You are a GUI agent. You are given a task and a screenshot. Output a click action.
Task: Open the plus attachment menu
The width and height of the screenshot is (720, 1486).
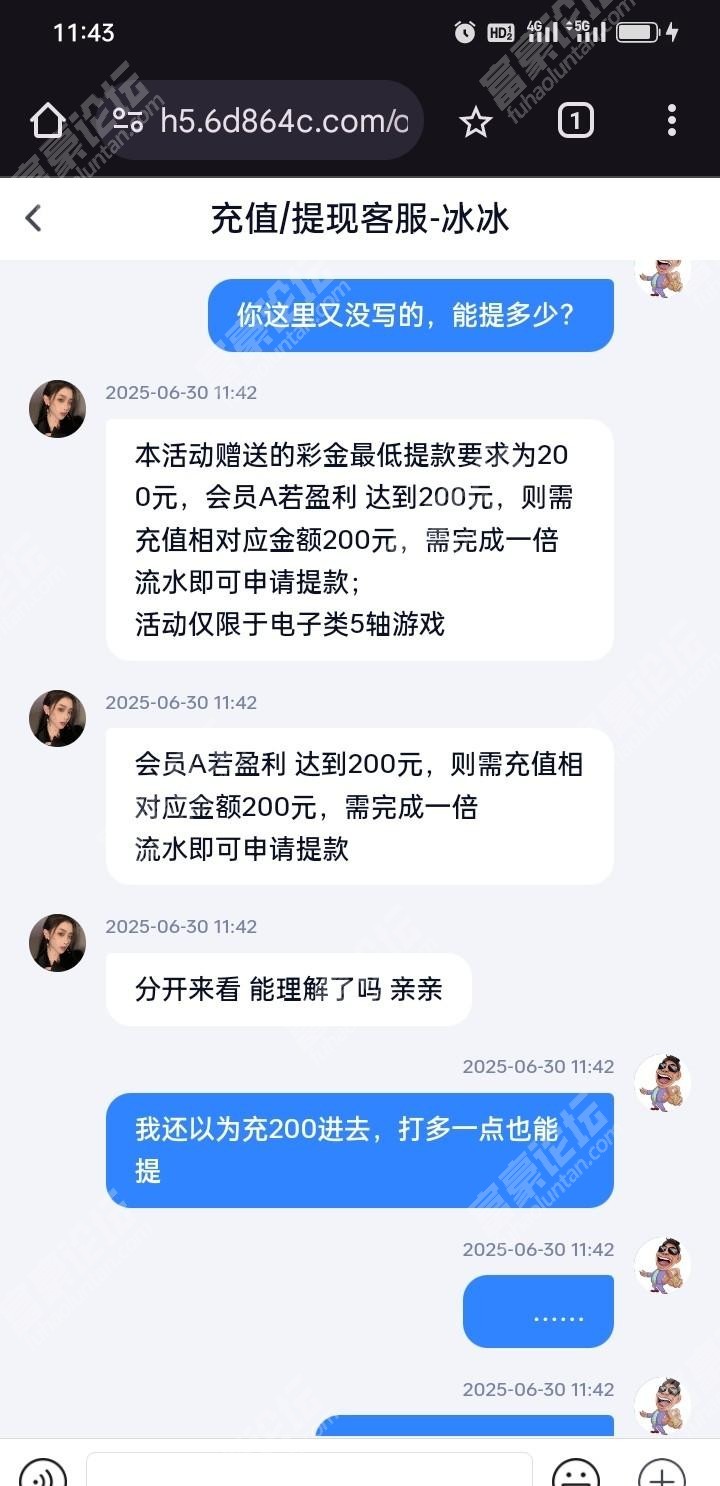pos(662,1474)
